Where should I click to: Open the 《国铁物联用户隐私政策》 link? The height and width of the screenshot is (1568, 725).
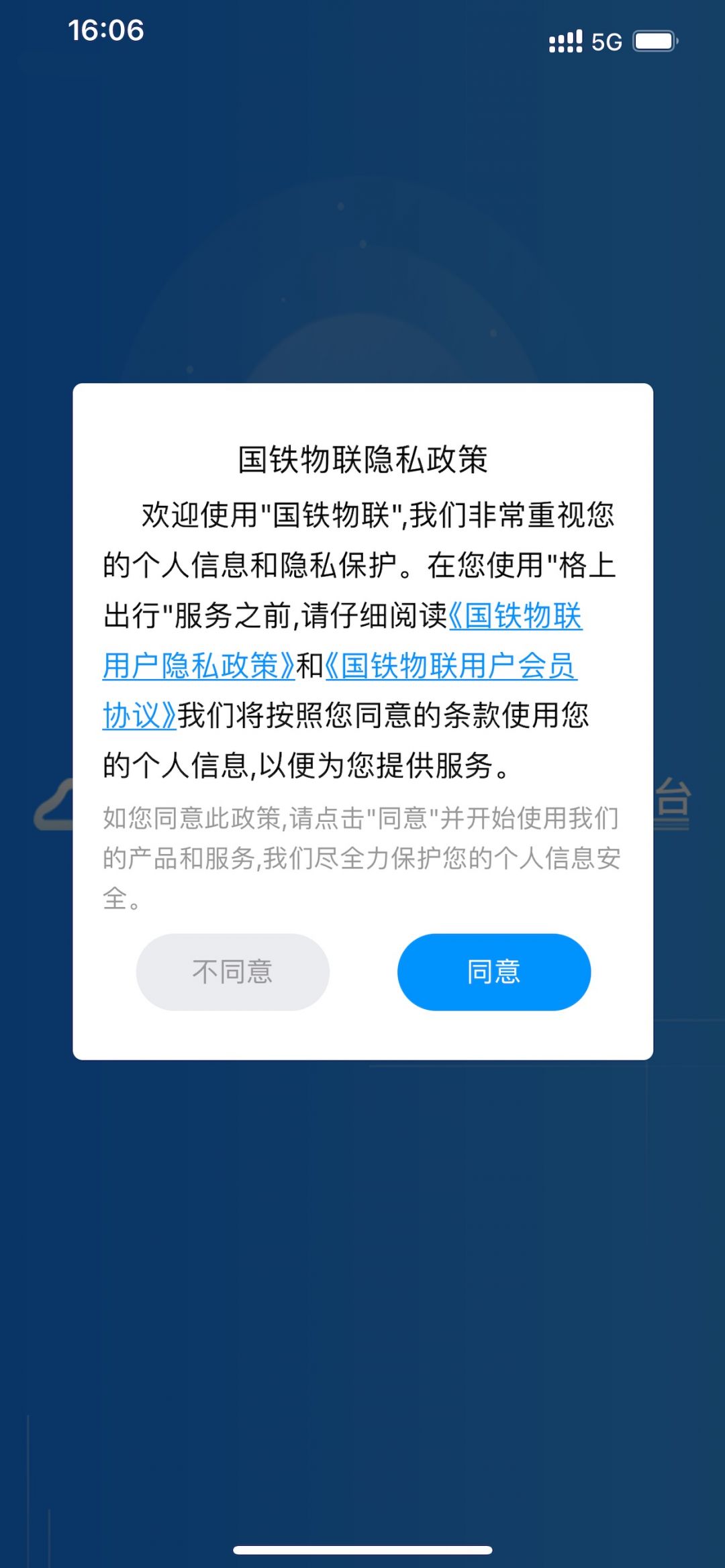[x=198, y=666]
